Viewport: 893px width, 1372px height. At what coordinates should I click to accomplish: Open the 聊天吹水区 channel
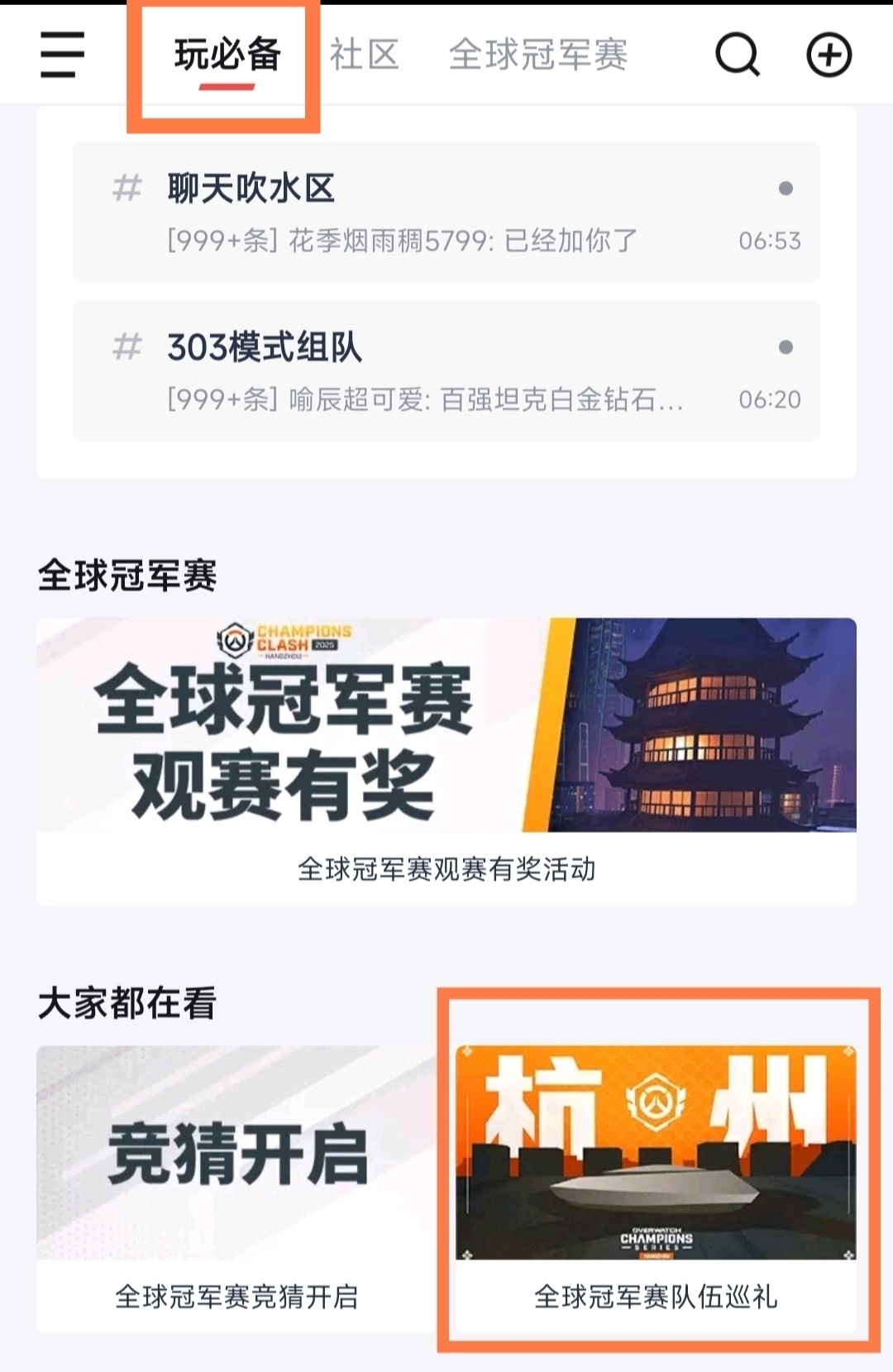(446, 213)
